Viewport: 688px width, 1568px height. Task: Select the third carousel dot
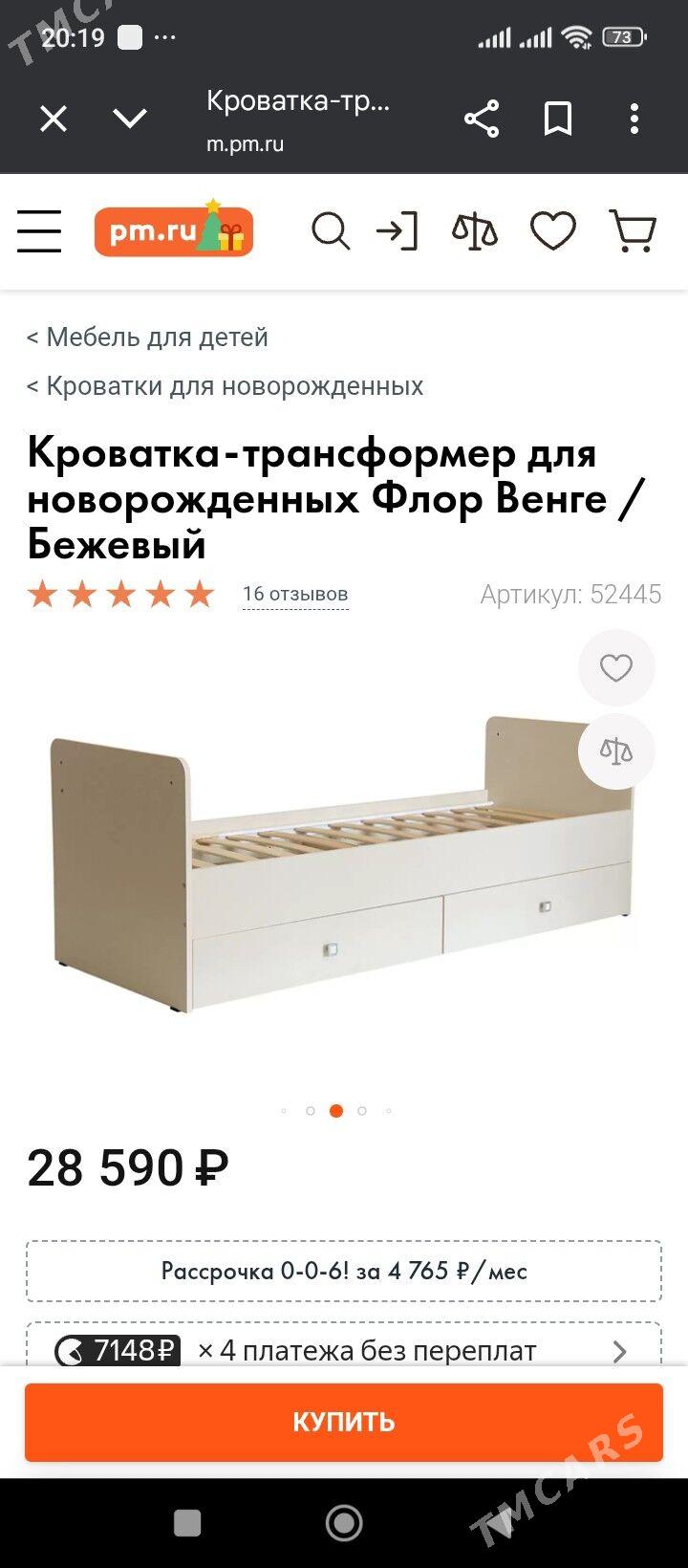[x=334, y=1112]
